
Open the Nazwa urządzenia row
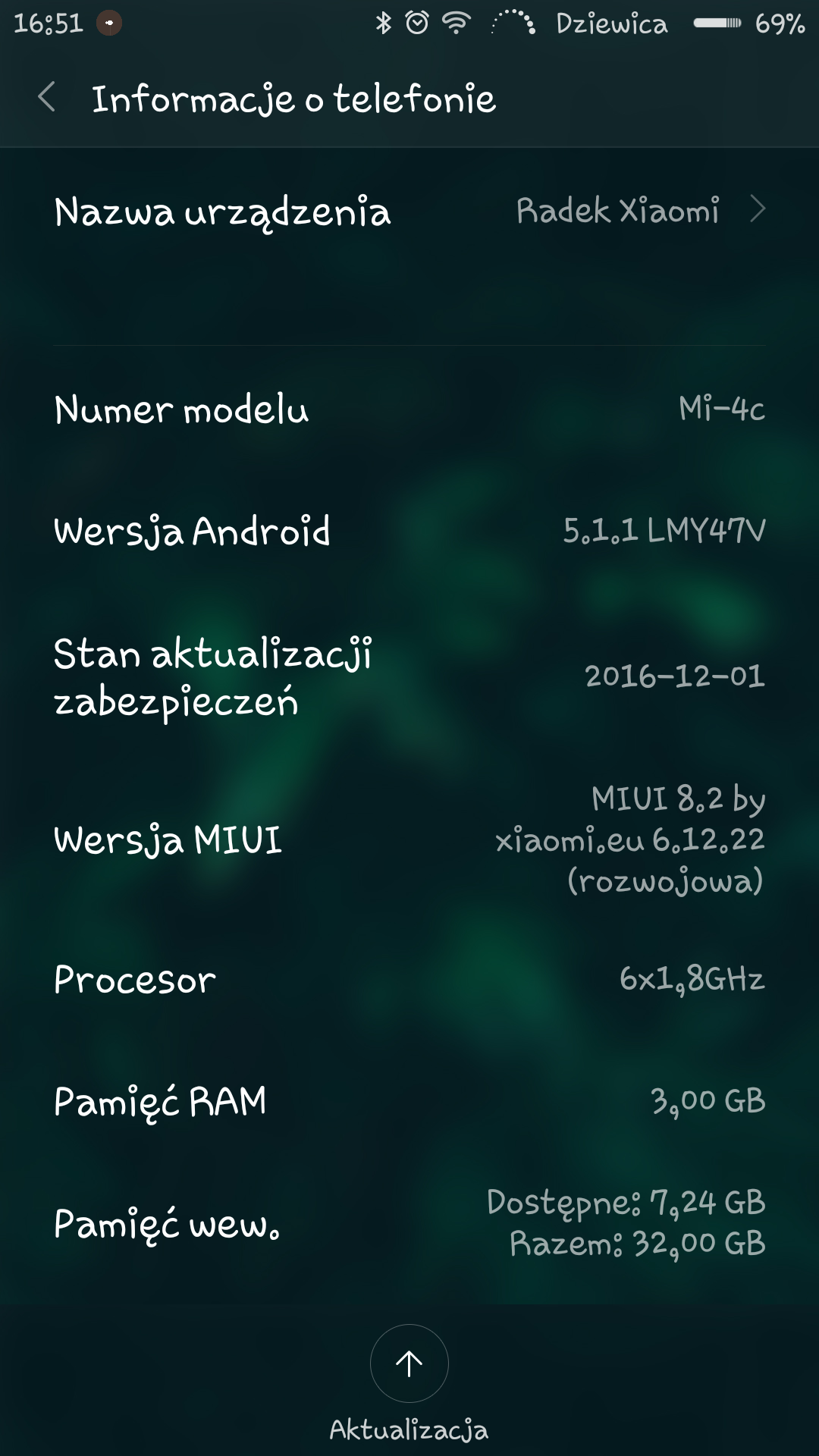pyautogui.click(x=409, y=211)
